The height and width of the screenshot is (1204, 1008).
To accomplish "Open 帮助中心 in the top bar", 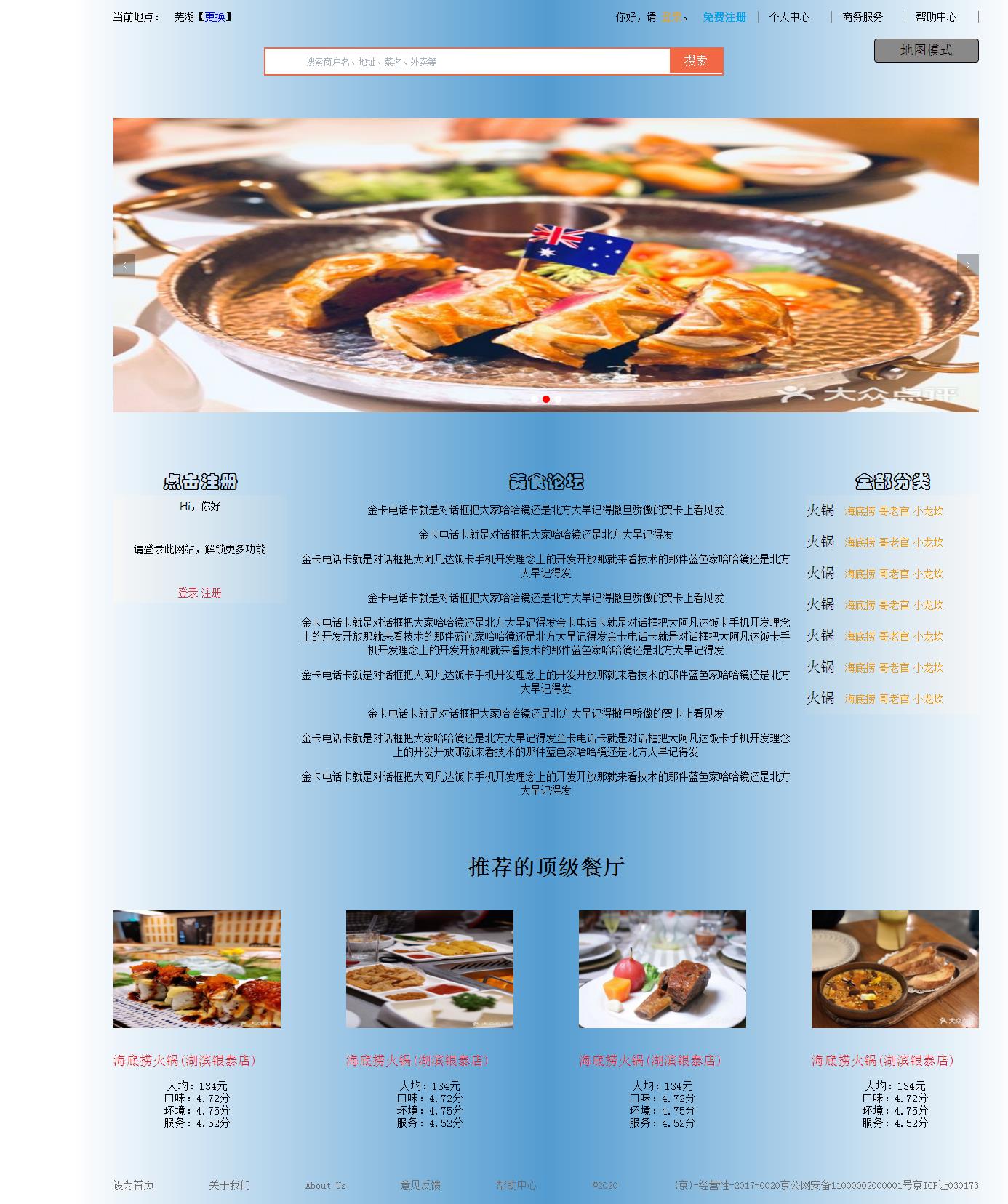I will point(936,17).
